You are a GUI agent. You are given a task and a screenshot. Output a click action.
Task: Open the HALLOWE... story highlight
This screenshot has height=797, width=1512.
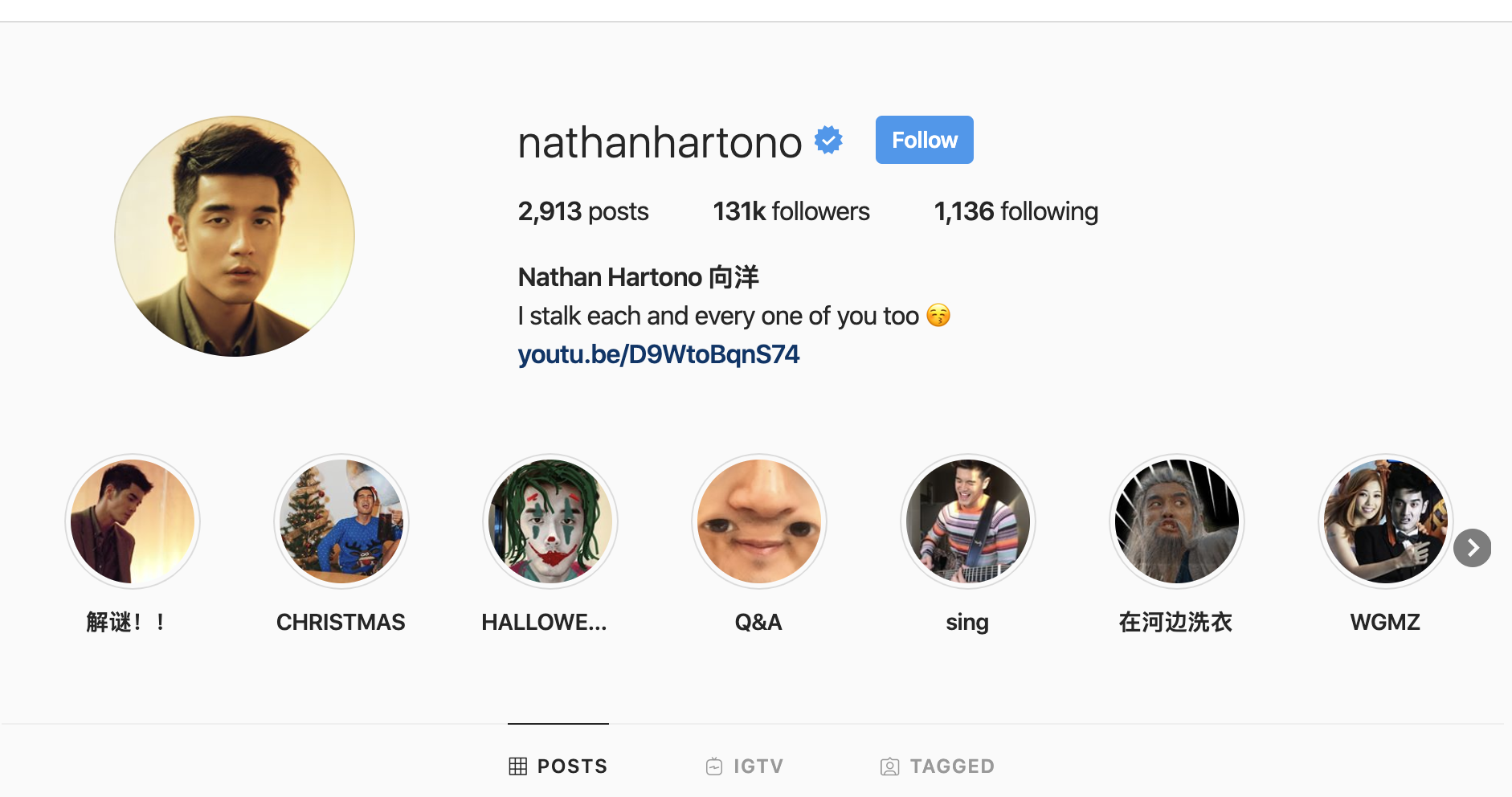[x=550, y=521]
